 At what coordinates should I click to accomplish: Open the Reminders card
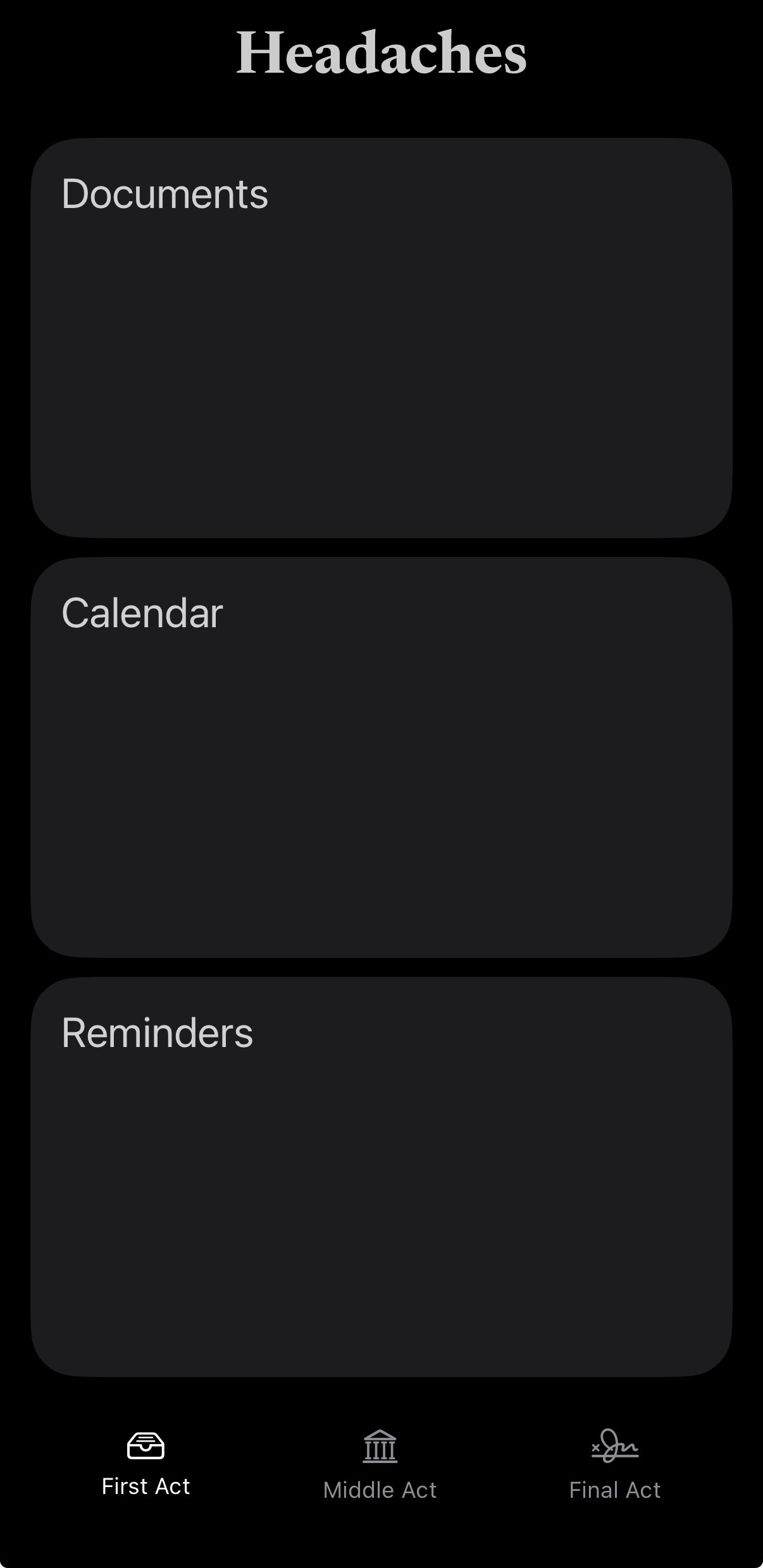[381, 1177]
